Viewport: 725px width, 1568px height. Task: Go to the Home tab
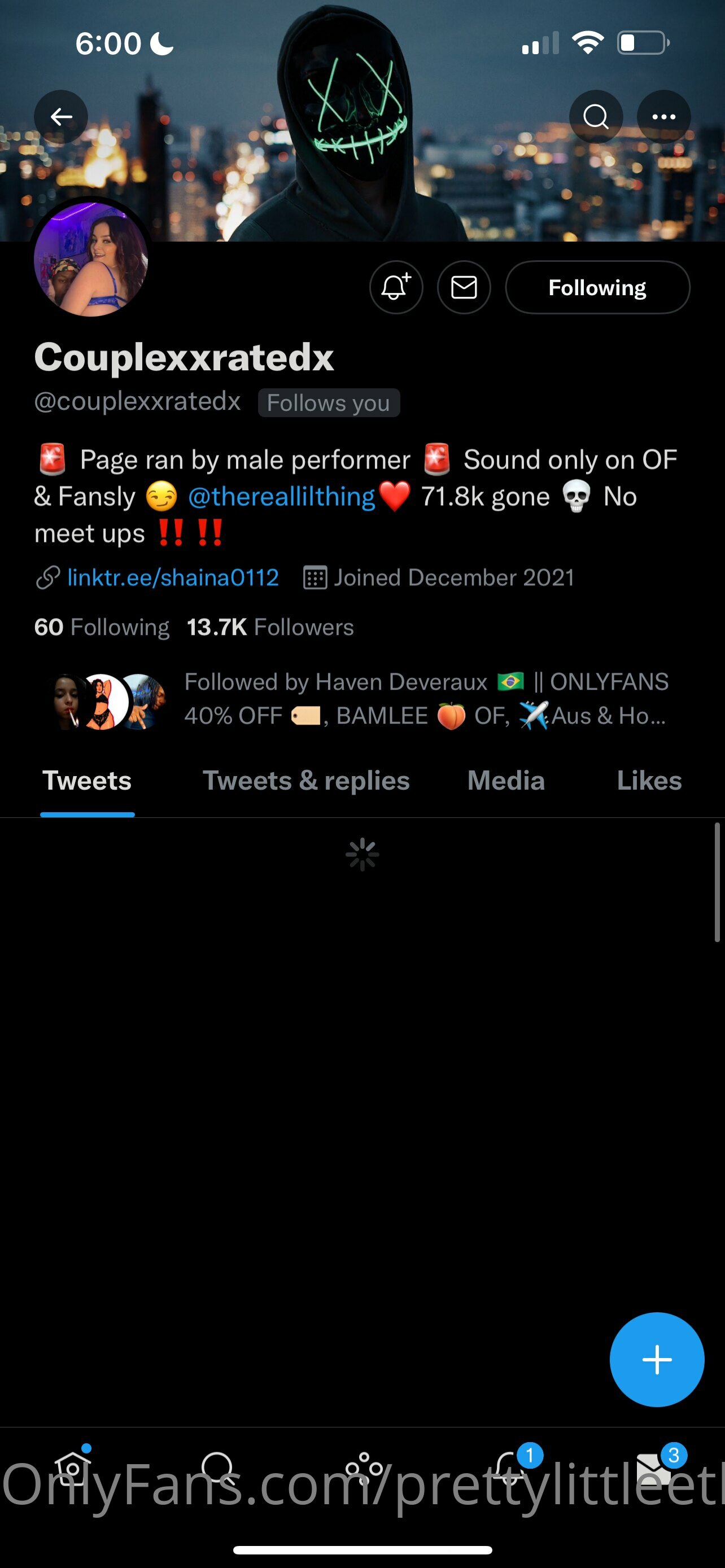pos(72,1468)
